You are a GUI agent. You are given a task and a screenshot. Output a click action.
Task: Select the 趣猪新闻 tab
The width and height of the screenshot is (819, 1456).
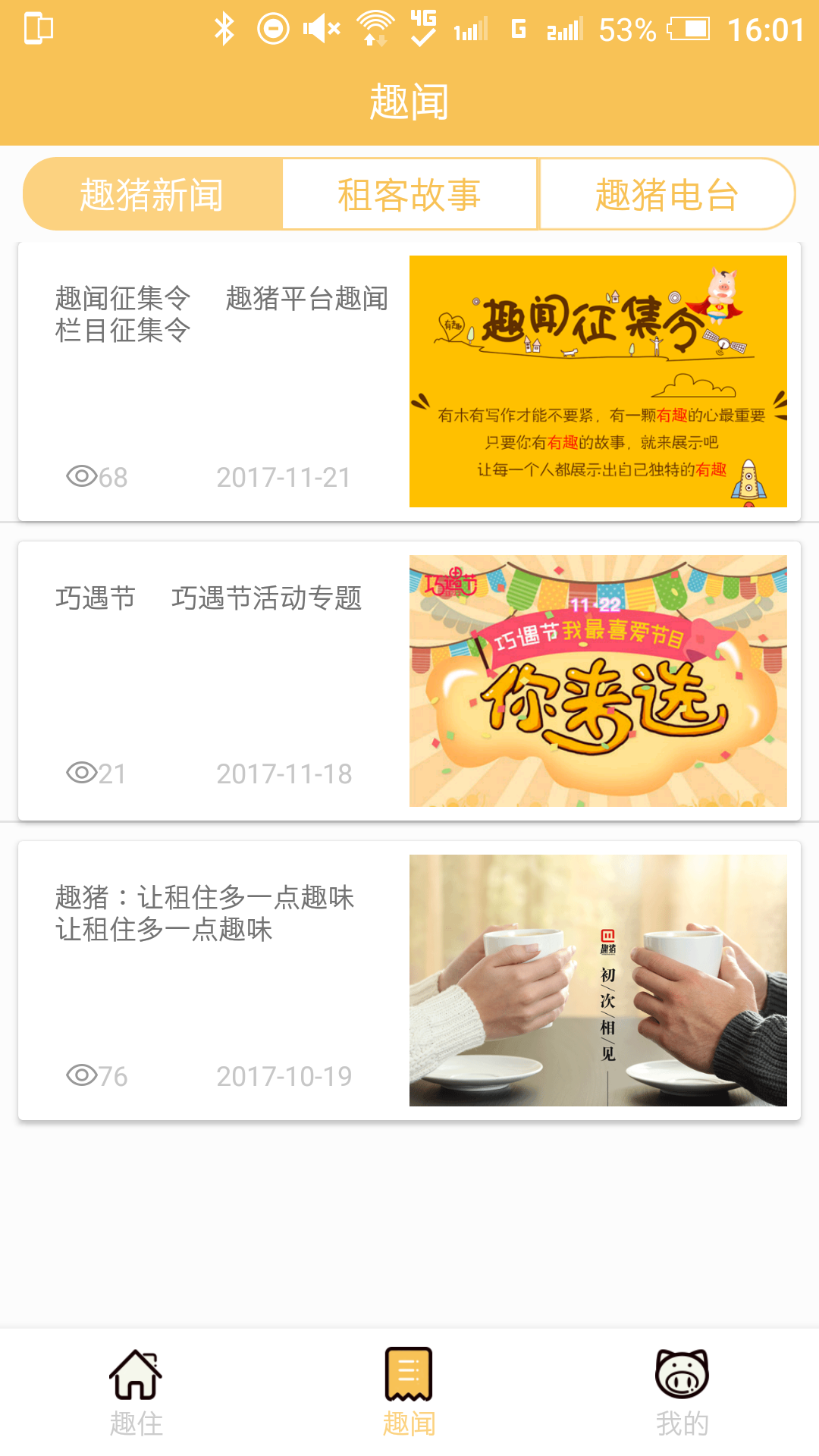pyautogui.click(x=152, y=194)
